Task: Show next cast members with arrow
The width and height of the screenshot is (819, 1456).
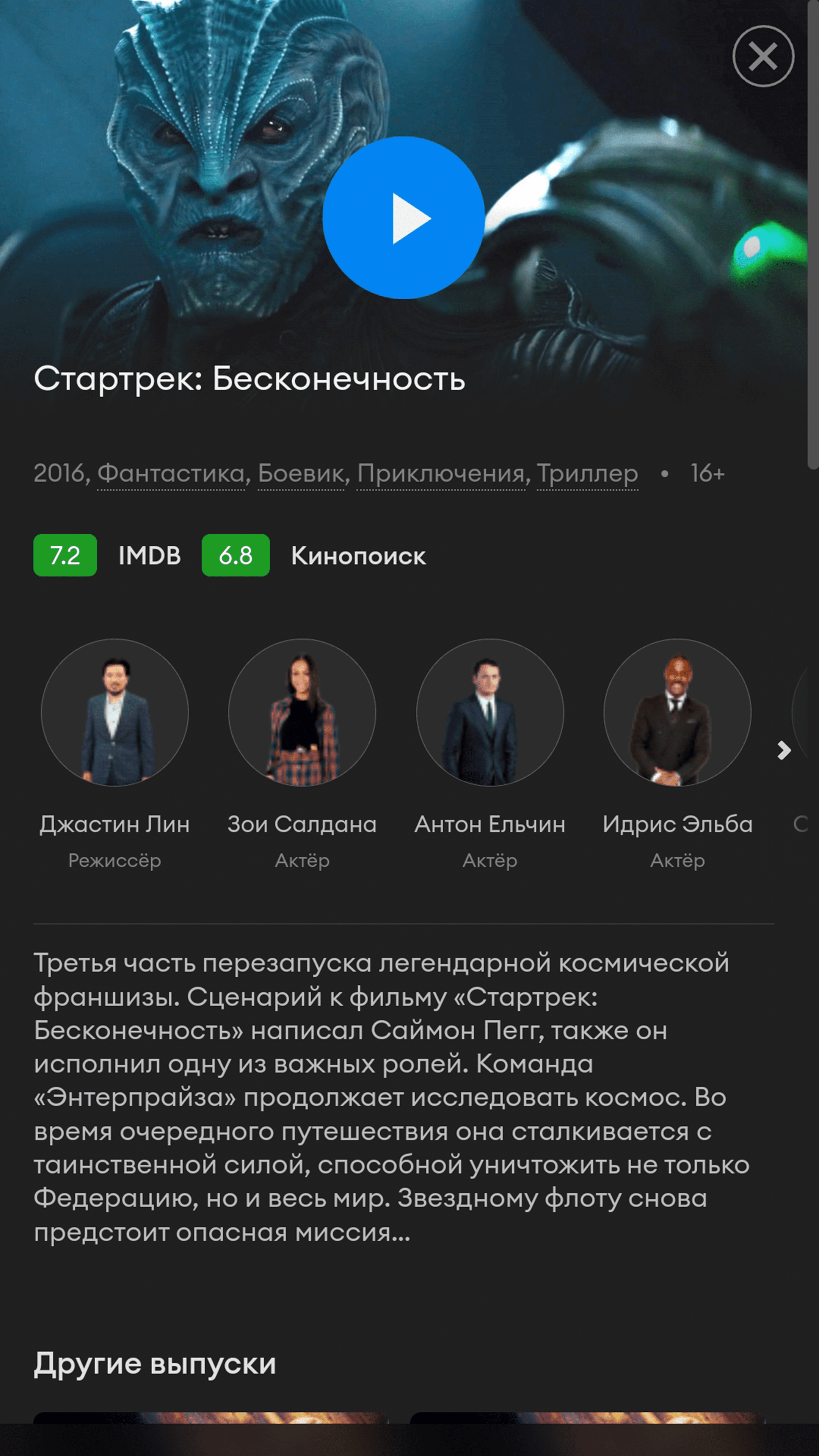Action: (783, 750)
